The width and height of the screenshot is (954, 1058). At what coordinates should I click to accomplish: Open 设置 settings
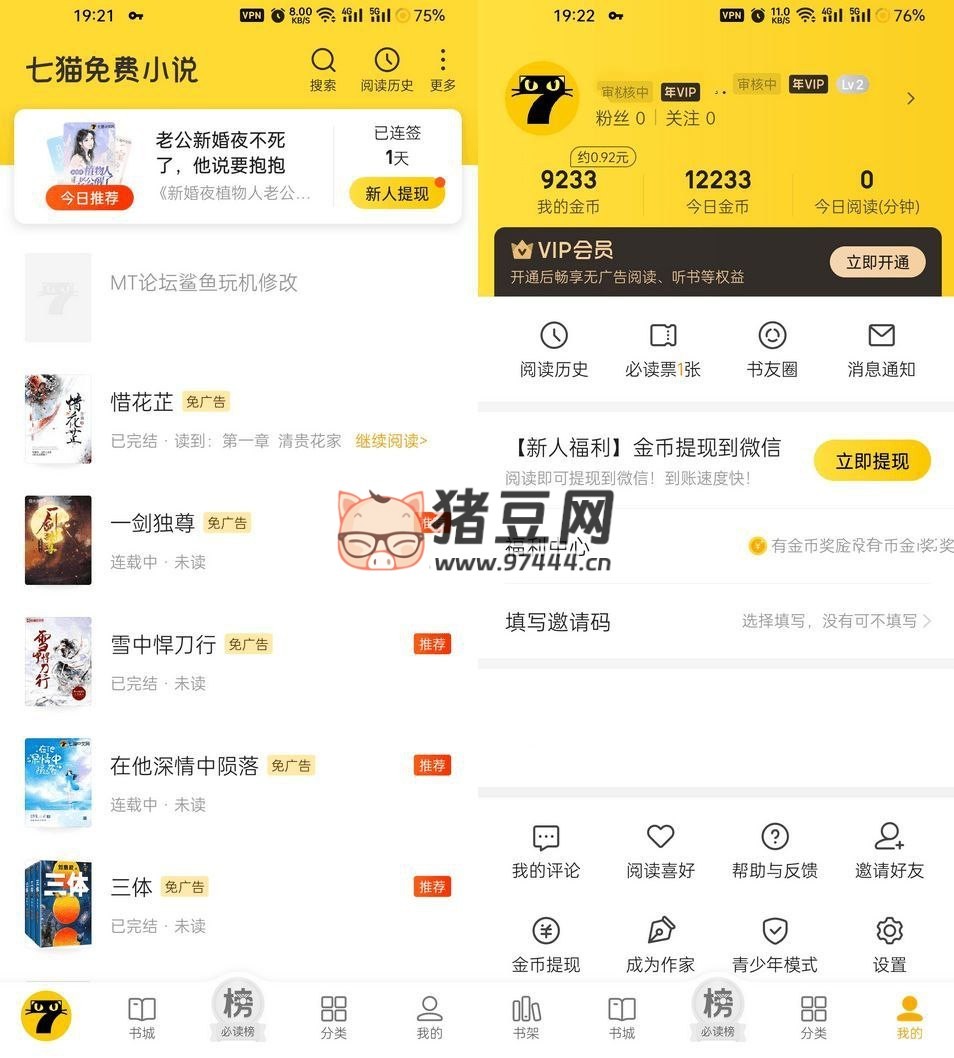point(889,946)
